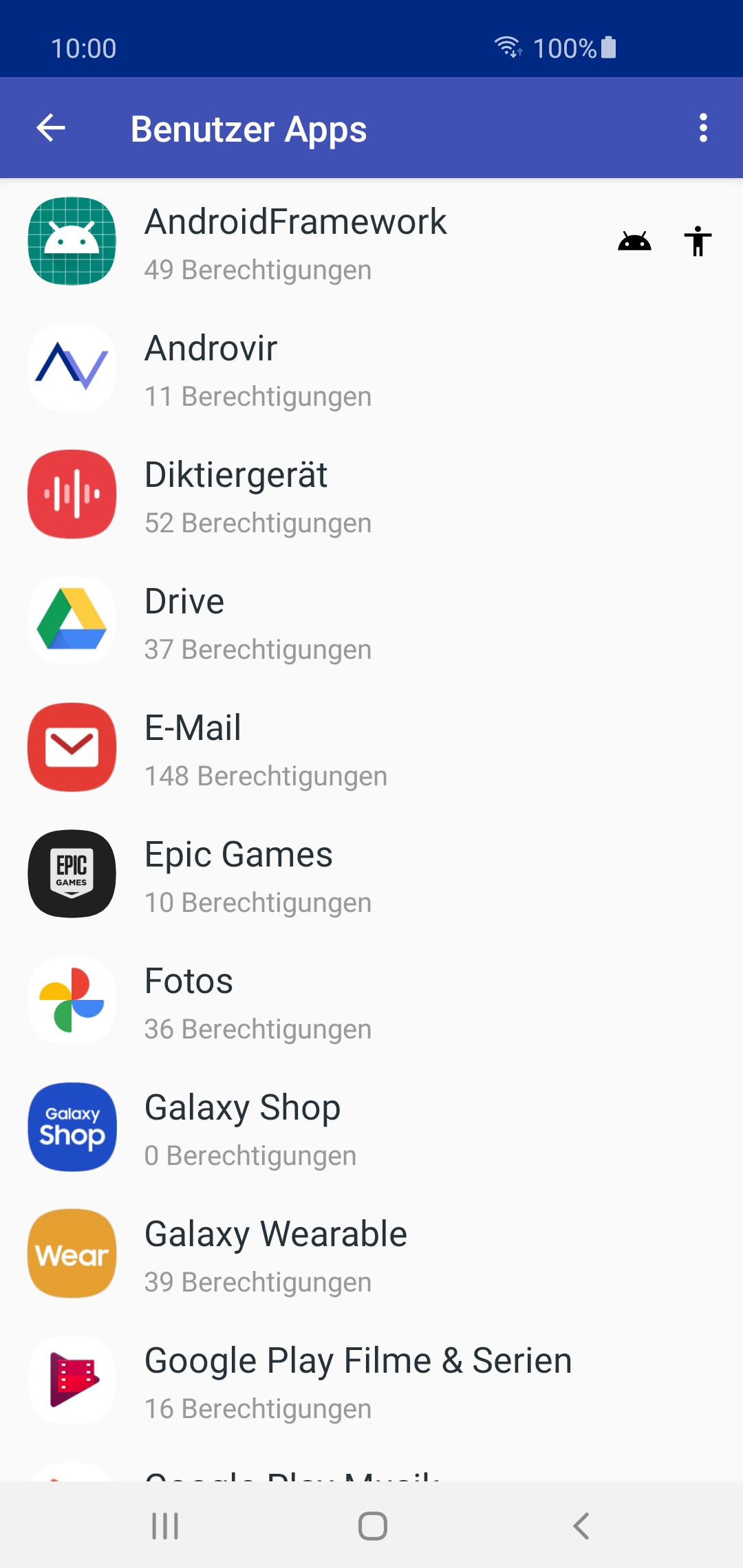Open the AndroidFramework app entry
The width and height of the screenshot is (743, 1568).
tap(371, 241)
